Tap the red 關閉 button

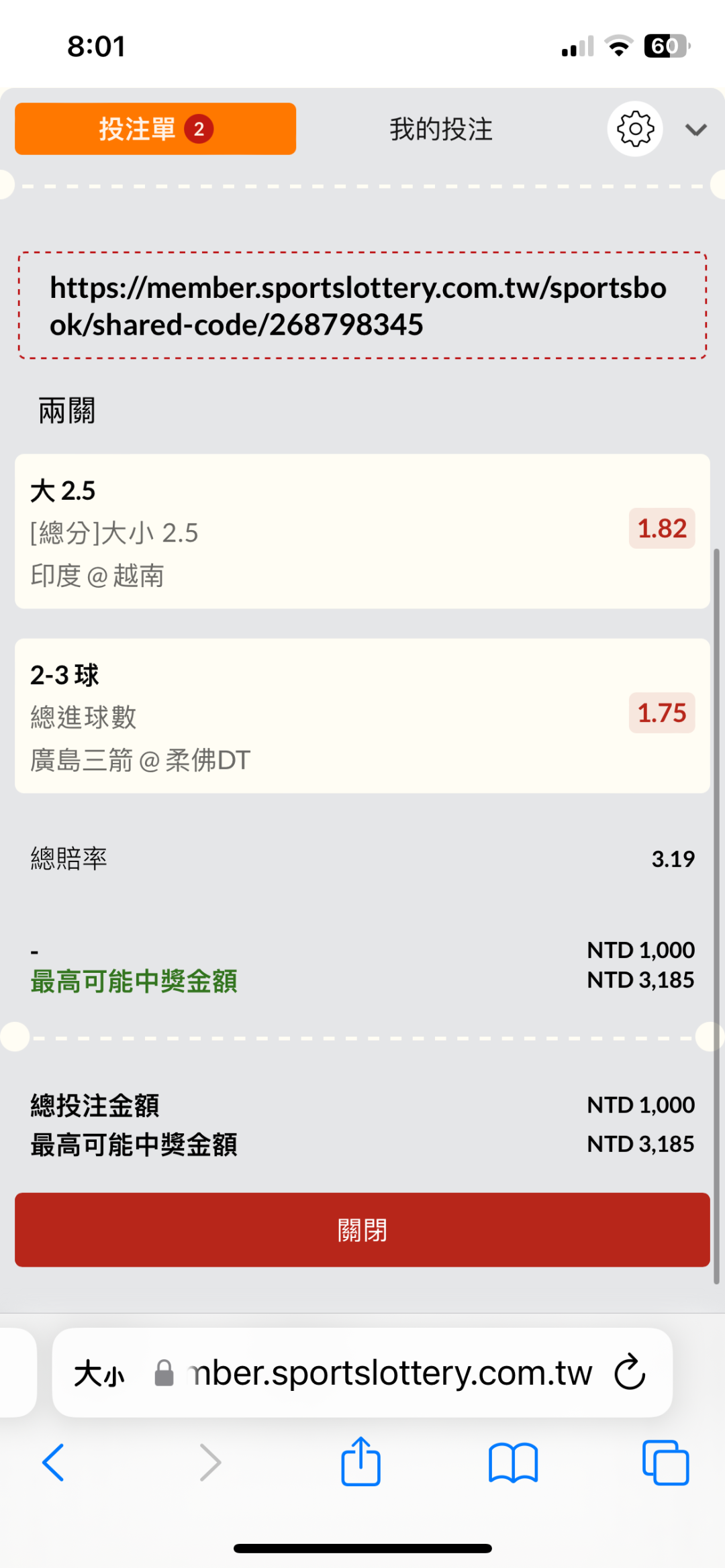tap(362, 1230)
